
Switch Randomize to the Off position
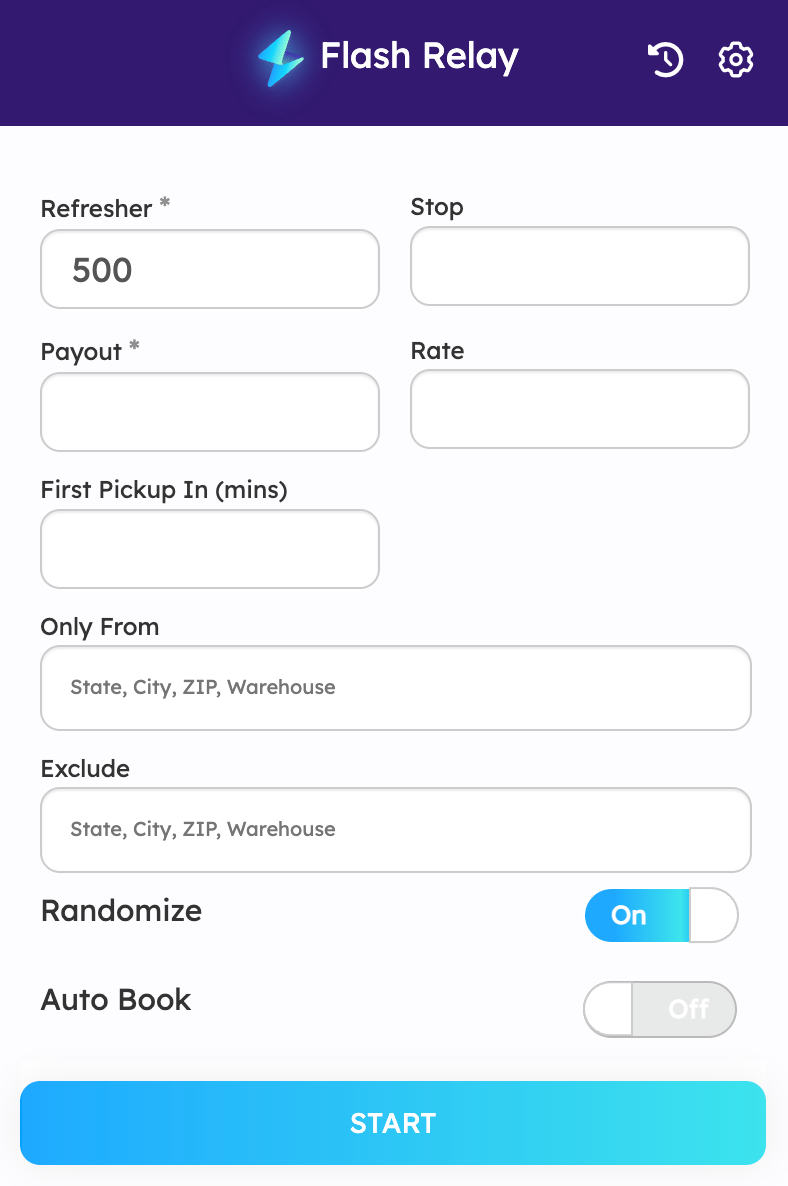661,915
